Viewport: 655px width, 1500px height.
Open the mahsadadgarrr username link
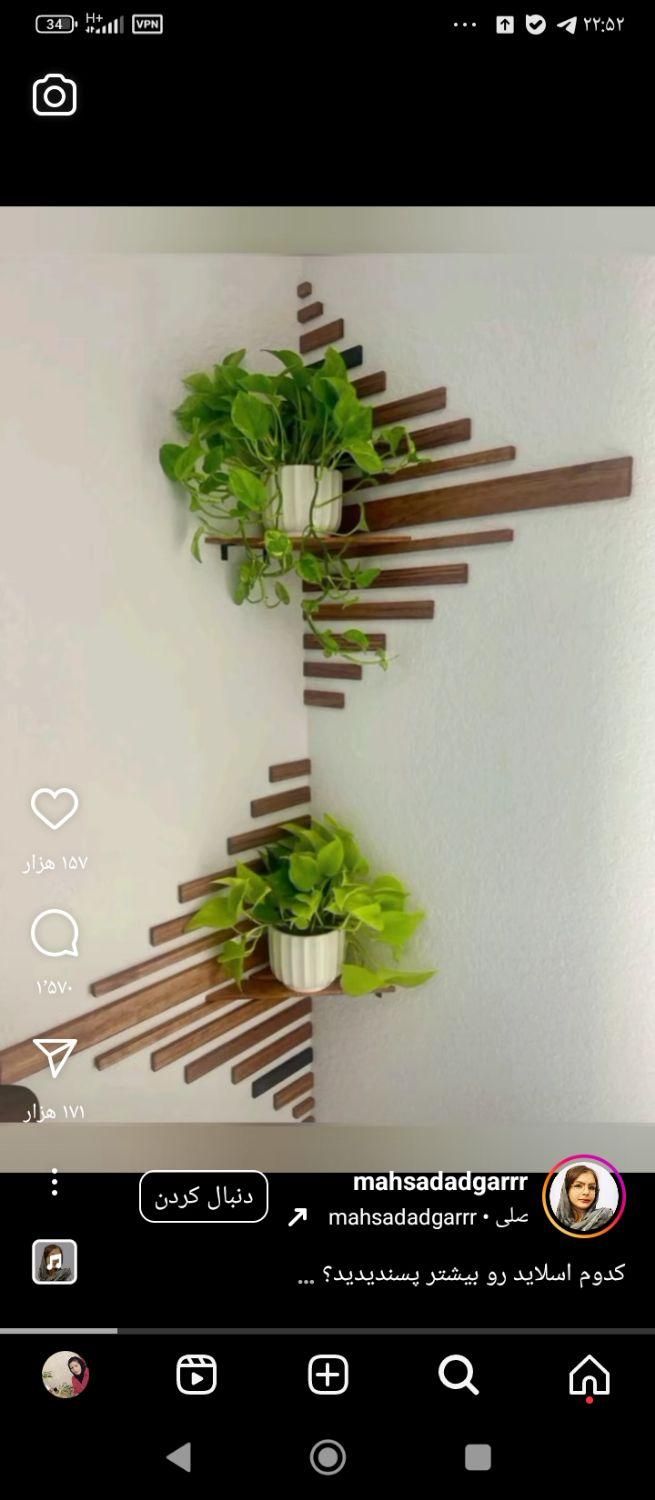click(440, 1181)
